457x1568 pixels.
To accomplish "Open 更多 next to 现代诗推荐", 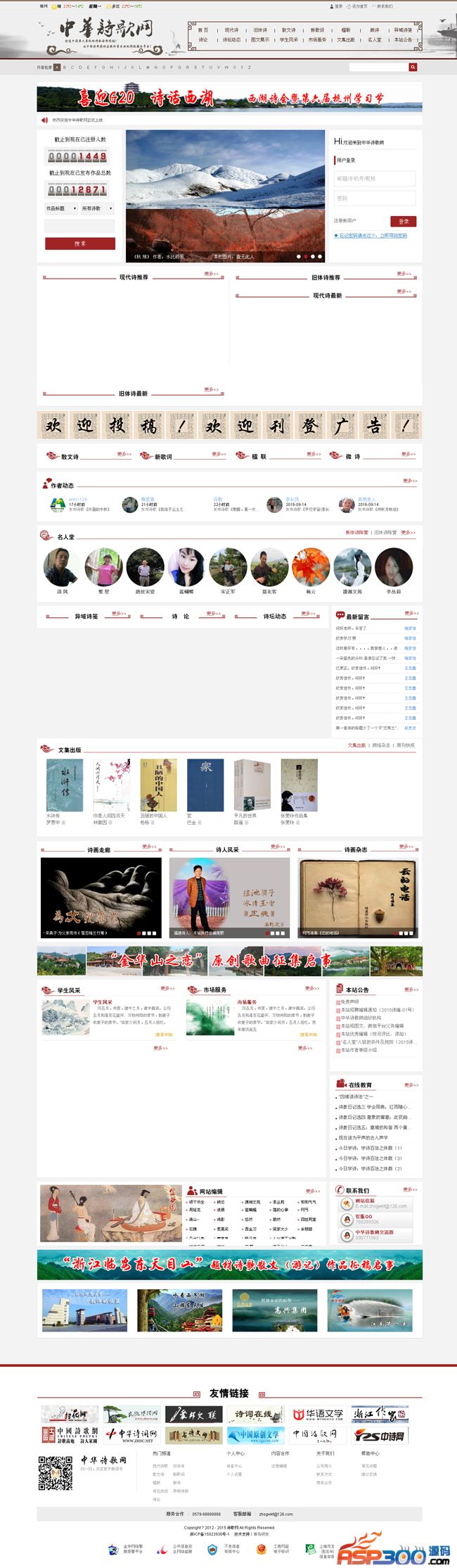I will pos(211,274).
